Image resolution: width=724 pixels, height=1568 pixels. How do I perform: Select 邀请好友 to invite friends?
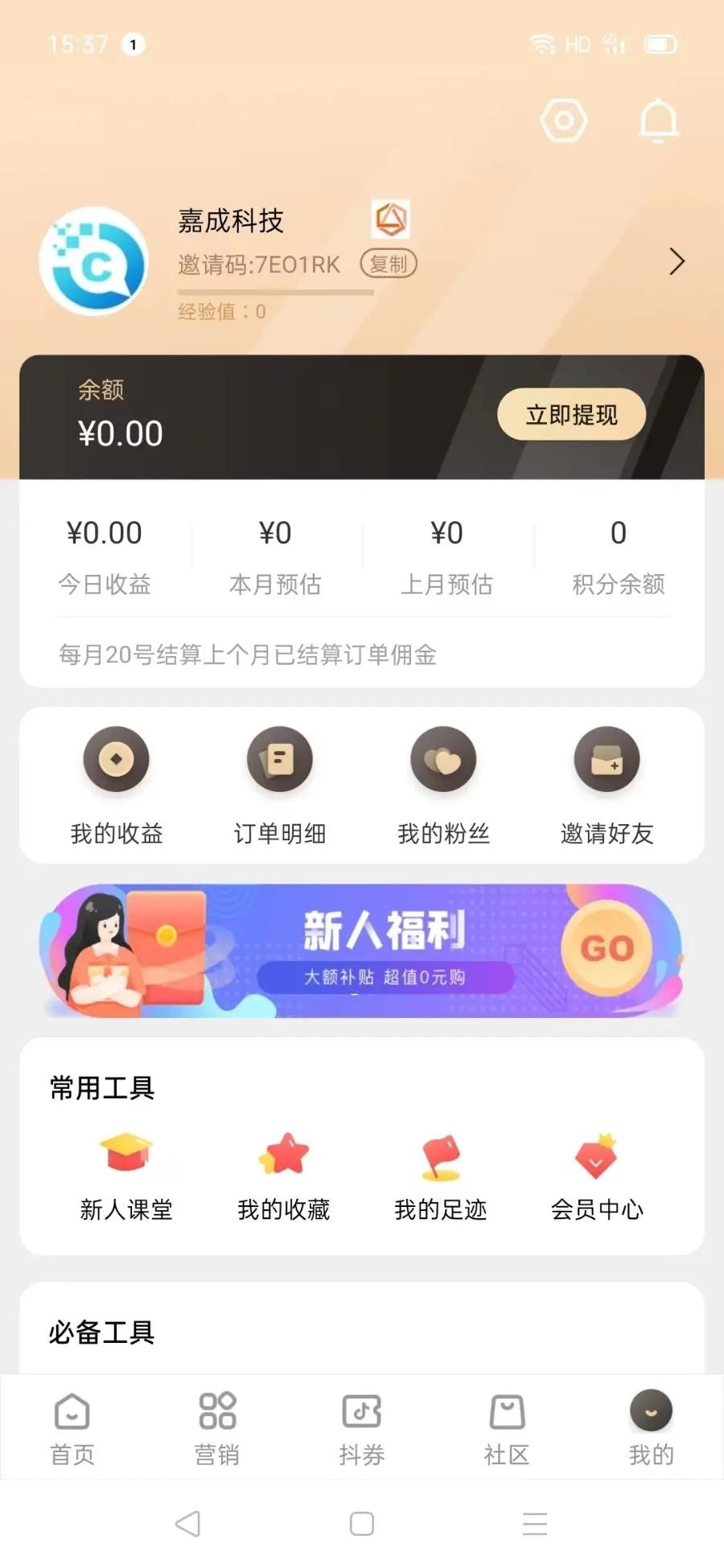607,786
